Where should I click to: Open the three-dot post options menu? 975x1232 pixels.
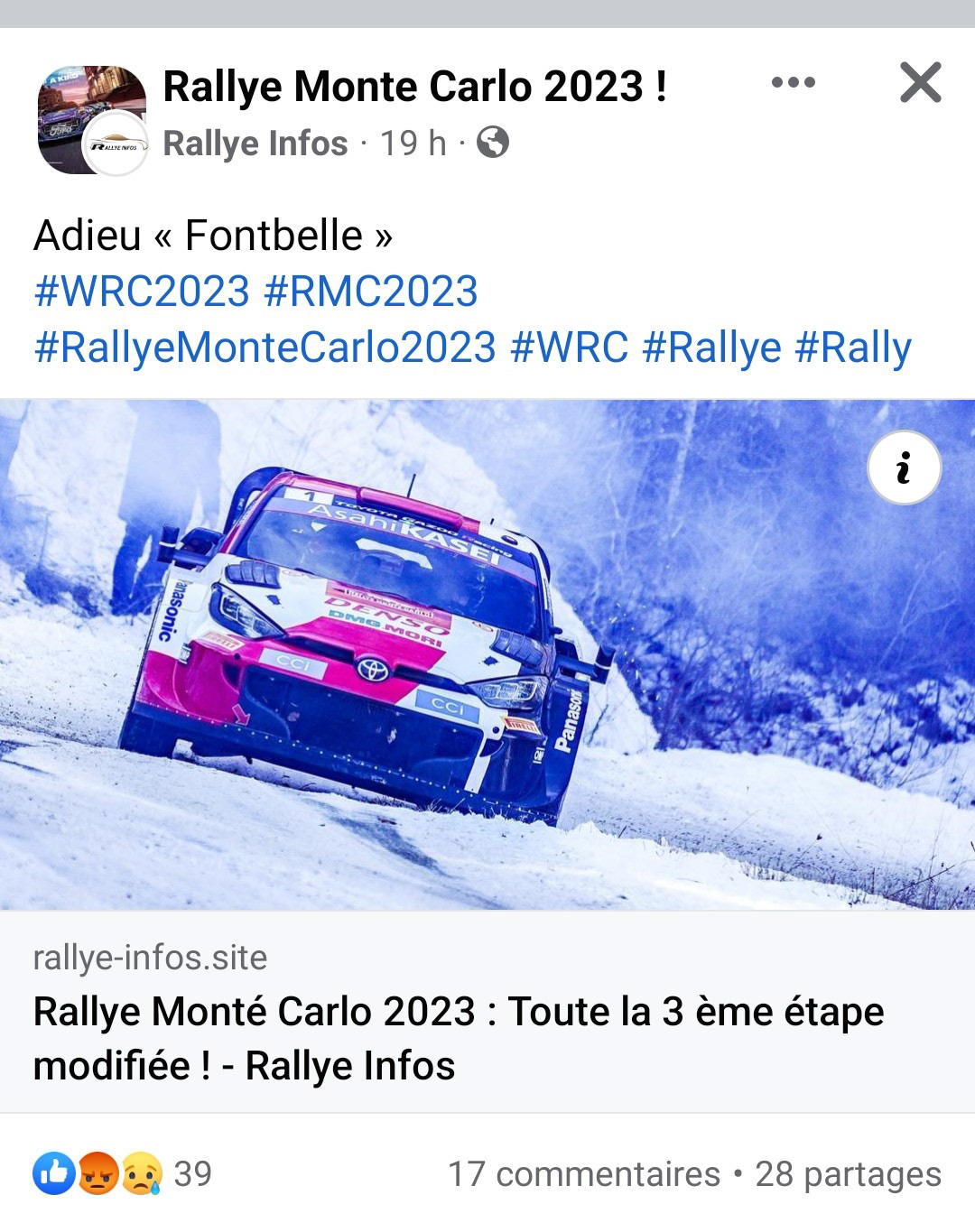[x=794, y=83]
